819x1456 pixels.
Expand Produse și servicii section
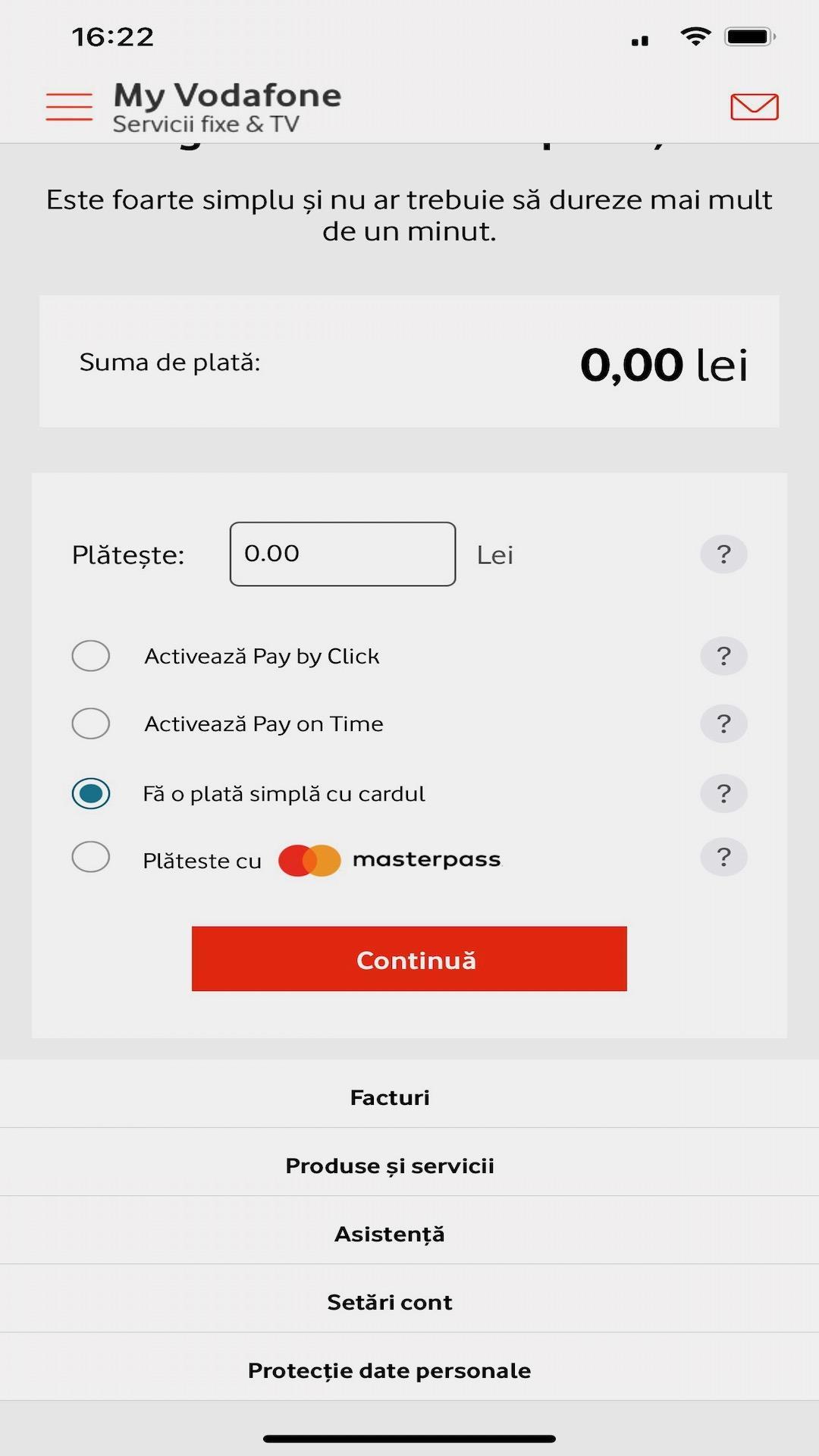(391, 1165)
